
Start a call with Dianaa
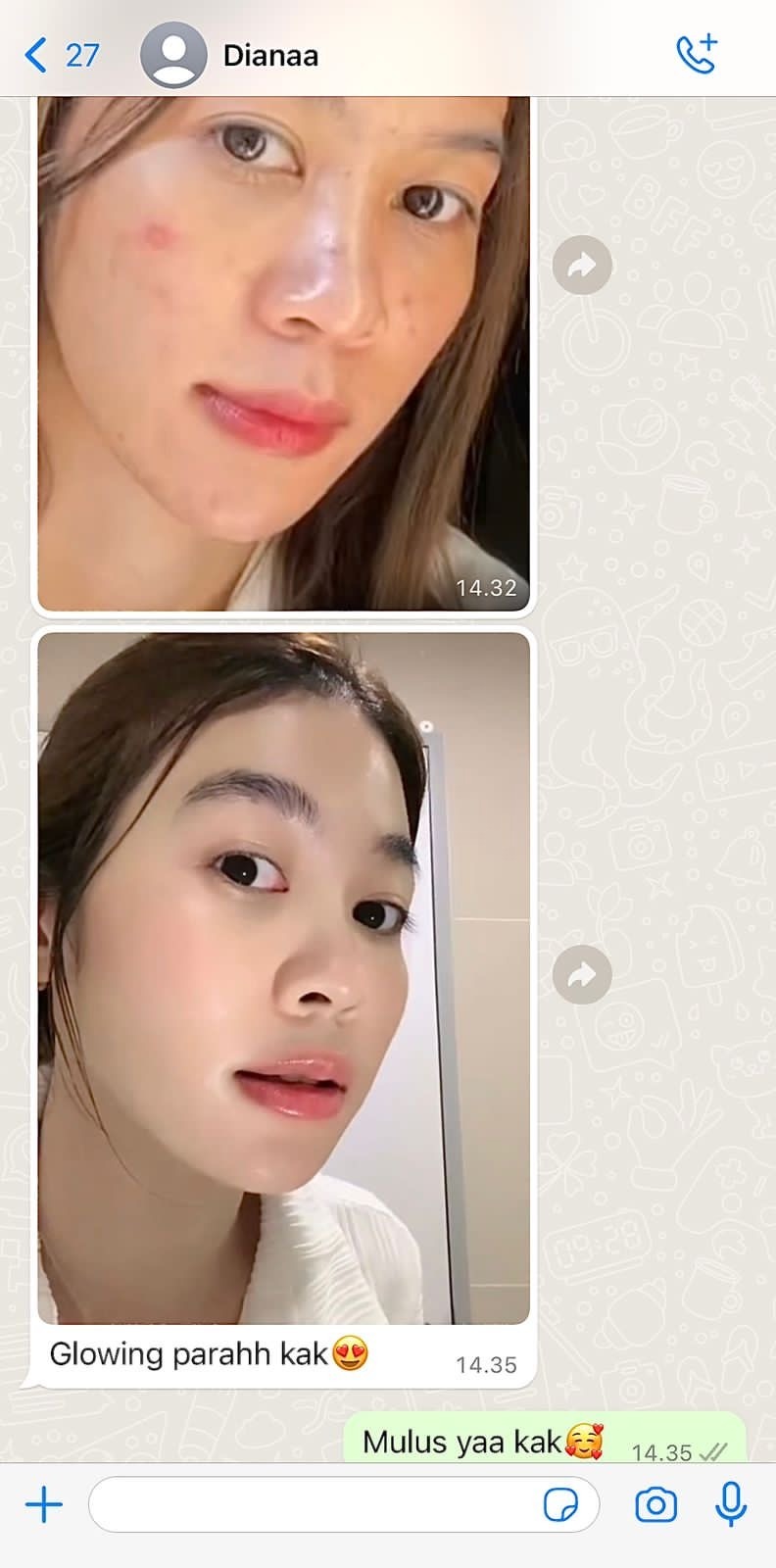click(697, 55)
